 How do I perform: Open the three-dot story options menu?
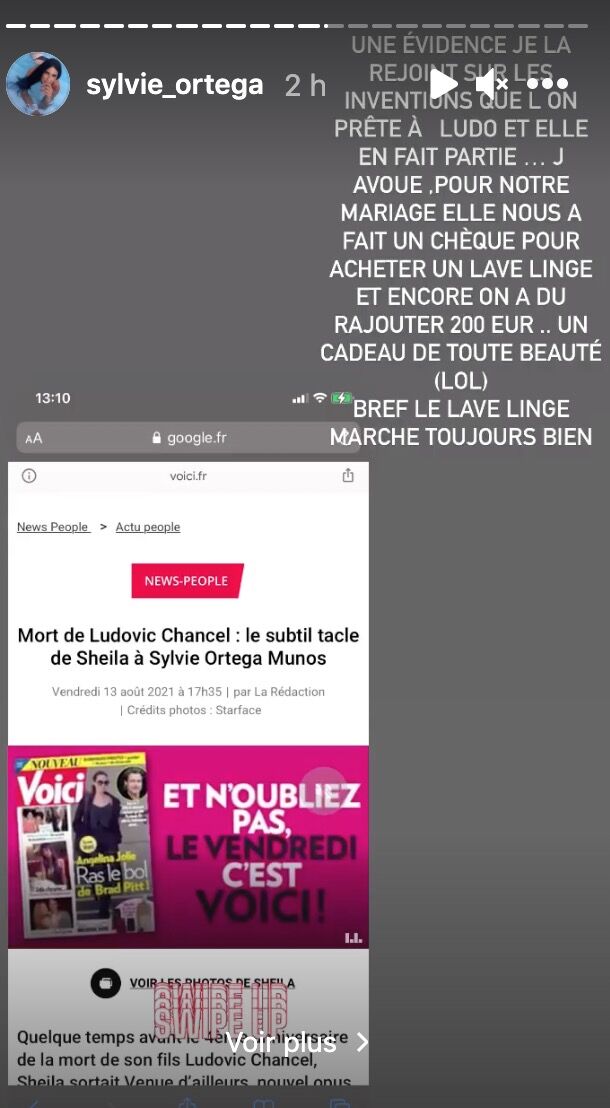[548, 85]
